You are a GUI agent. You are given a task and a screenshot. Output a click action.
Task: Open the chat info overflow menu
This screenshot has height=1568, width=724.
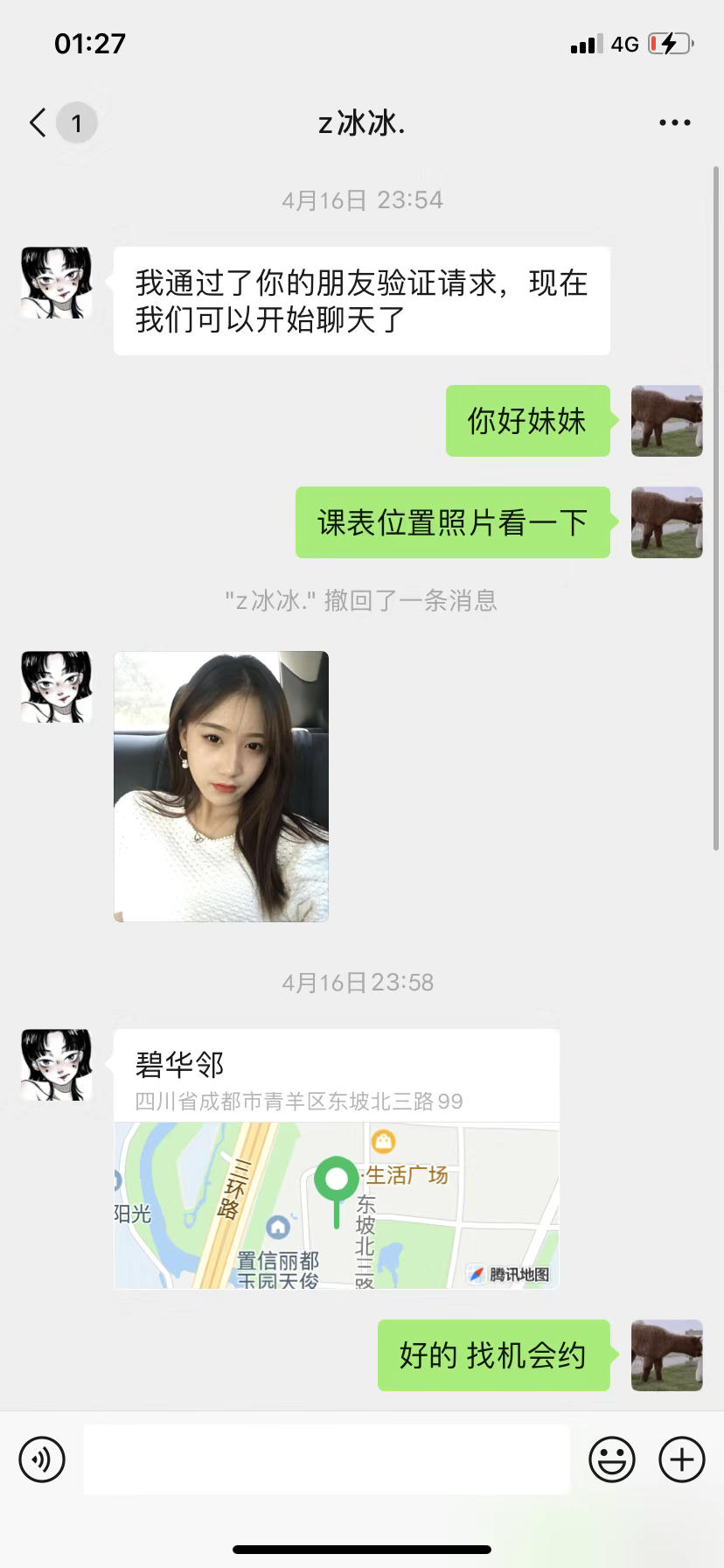coord(674,122)
